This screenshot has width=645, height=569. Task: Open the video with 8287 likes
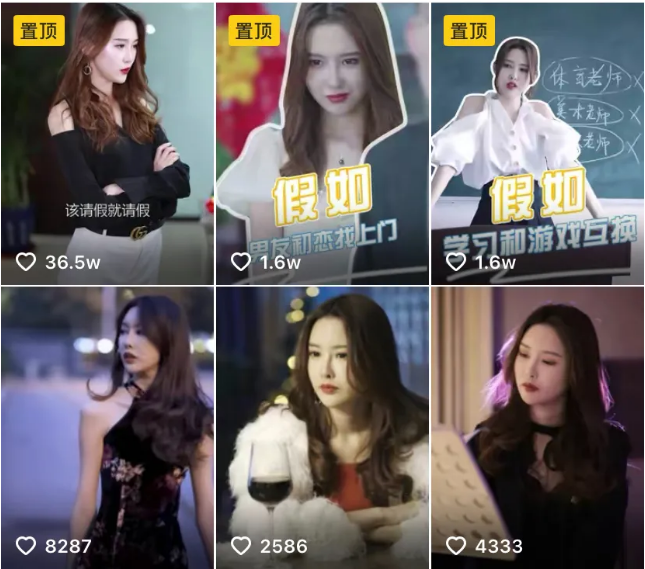click(x=107, y=425)
